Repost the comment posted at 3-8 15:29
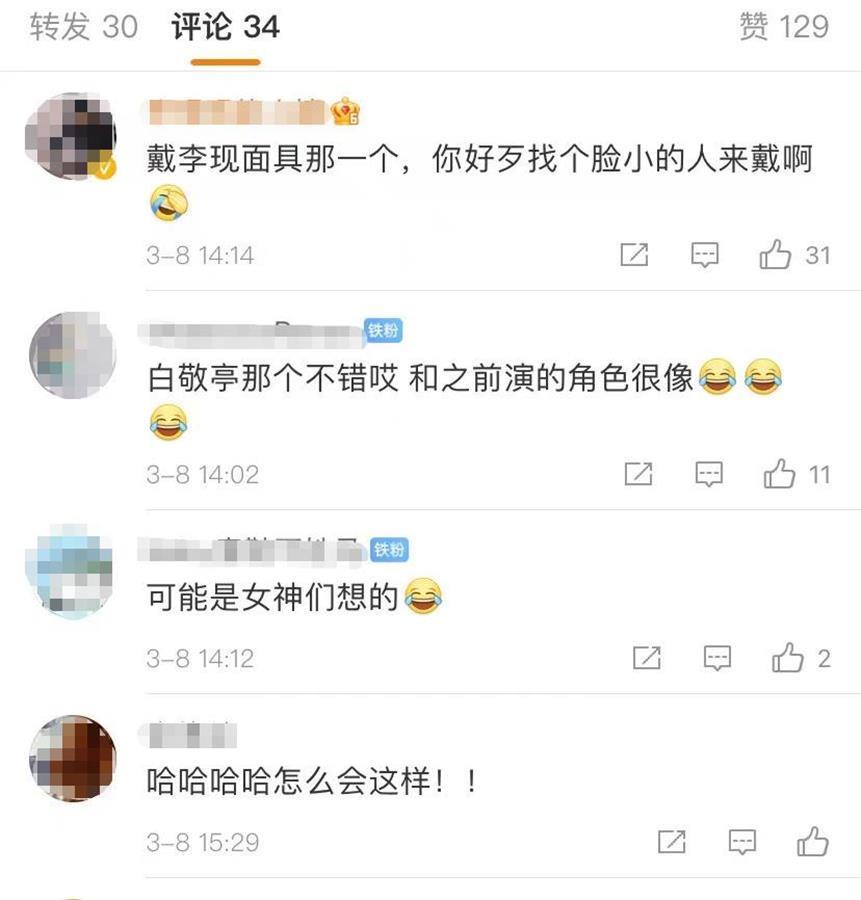This screenshot has width=861, height=900. (672, 842)
